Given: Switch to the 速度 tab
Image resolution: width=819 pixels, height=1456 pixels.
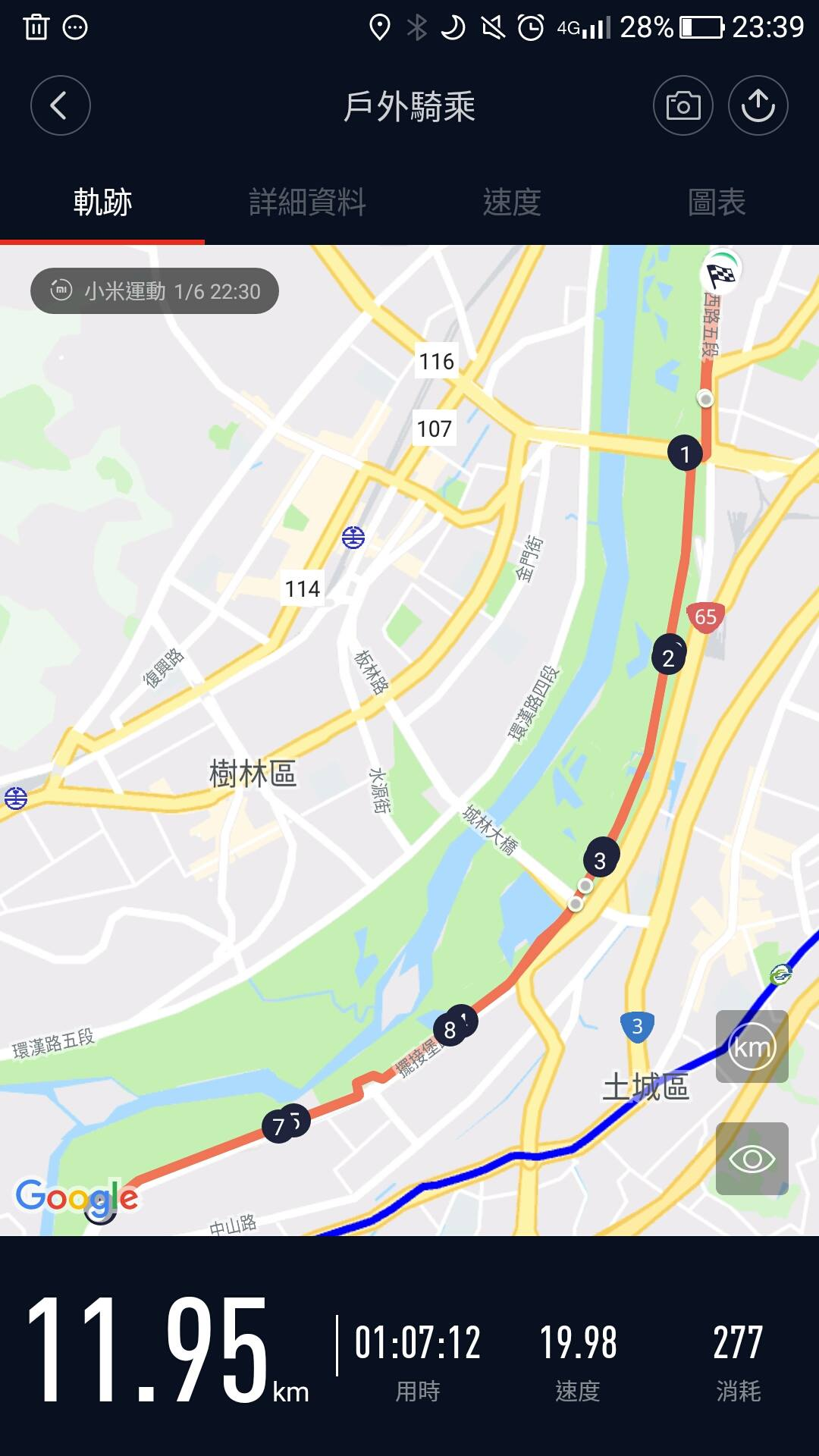Looking at the screenshot, I should [x=512, y=202].
